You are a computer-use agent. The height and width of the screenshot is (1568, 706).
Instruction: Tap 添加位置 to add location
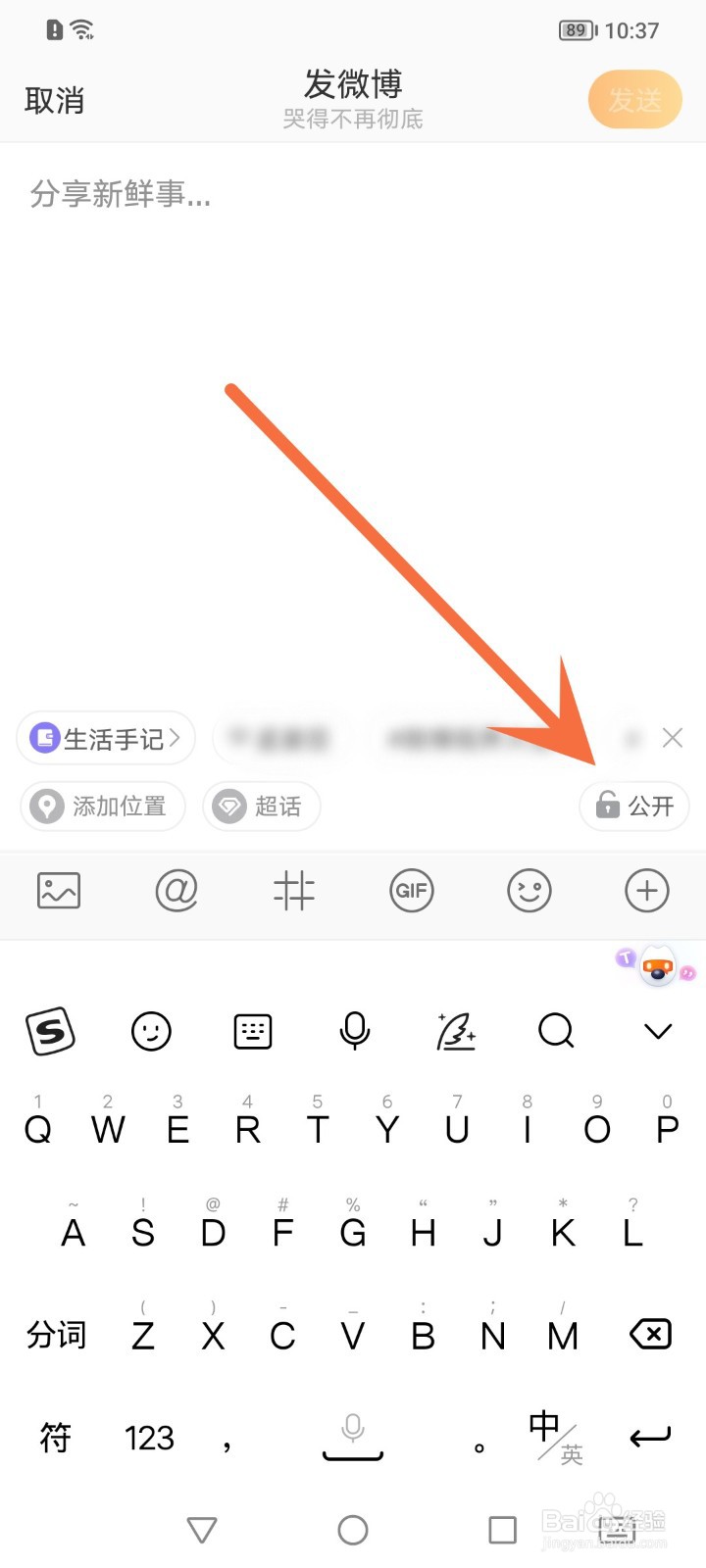(102, 806)
